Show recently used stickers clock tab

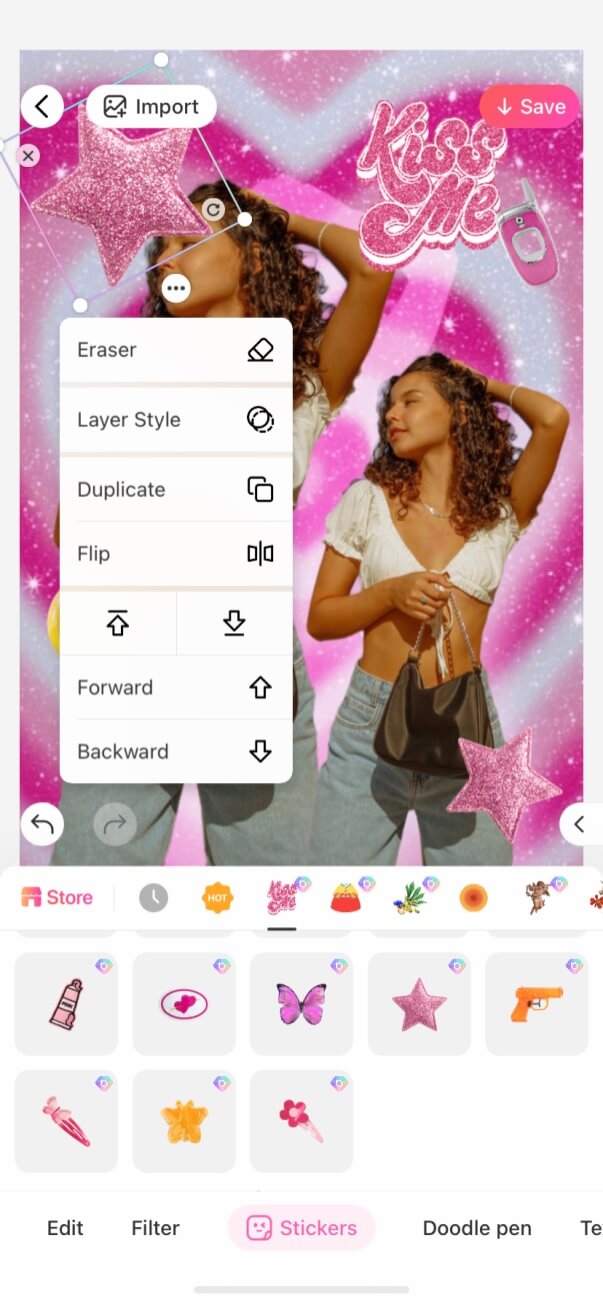(153, 898)
